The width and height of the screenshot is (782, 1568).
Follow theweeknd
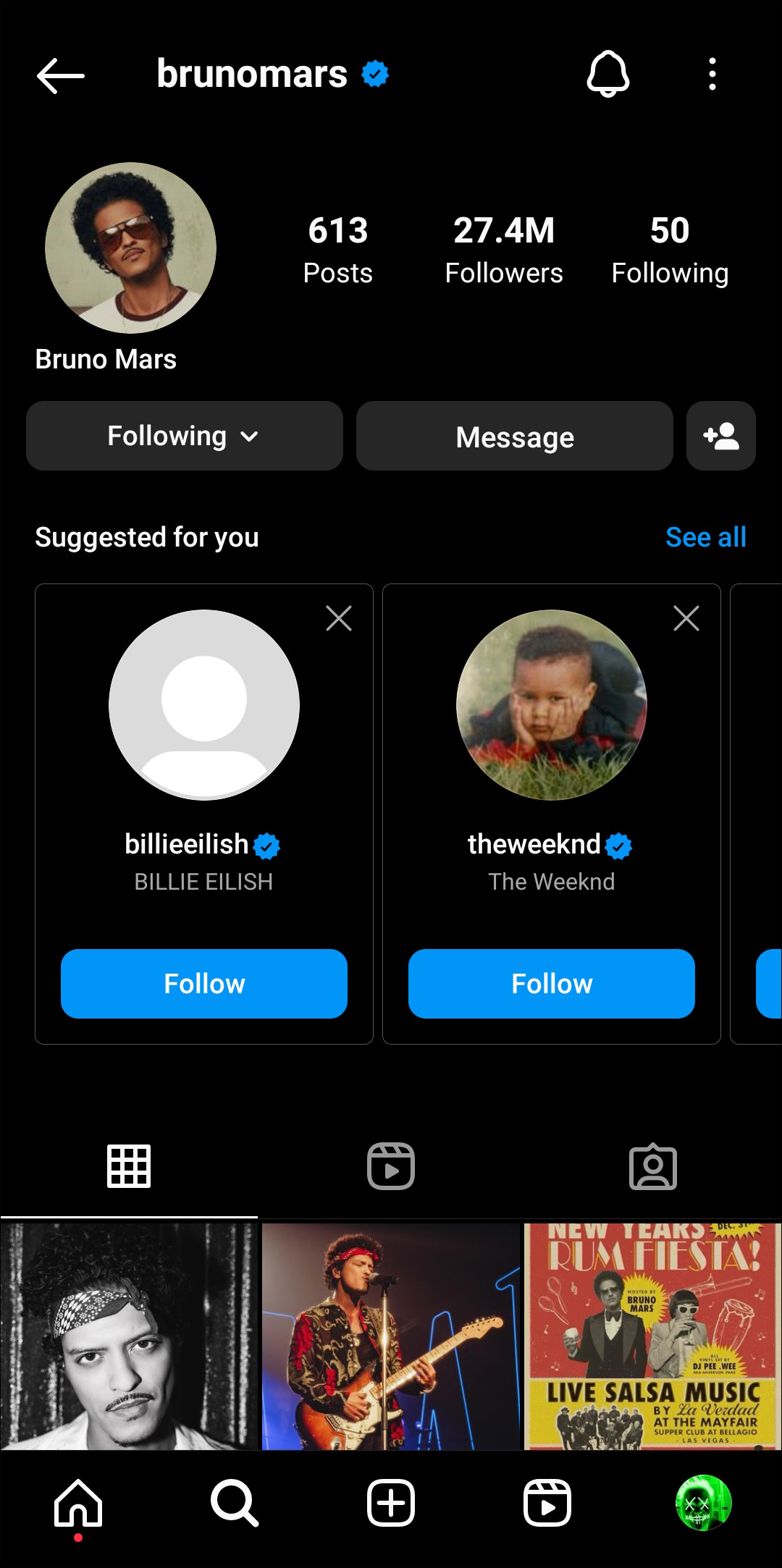tap(552, 984)
